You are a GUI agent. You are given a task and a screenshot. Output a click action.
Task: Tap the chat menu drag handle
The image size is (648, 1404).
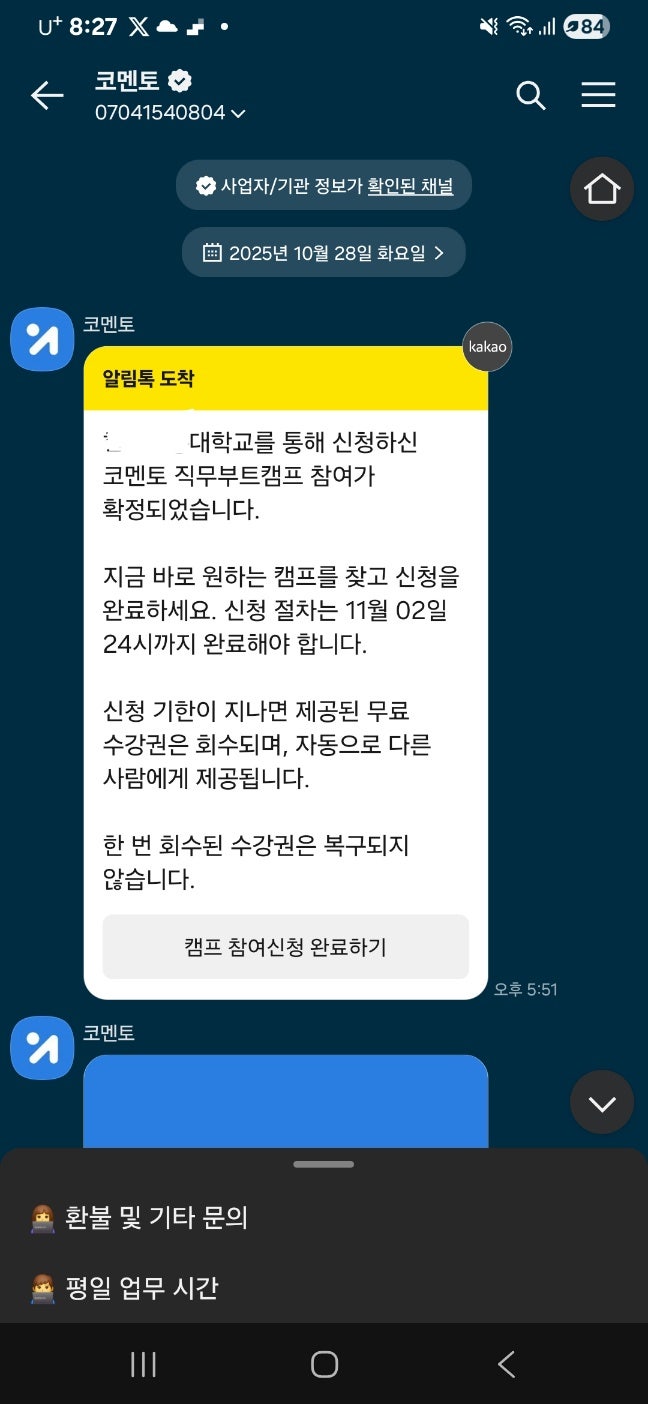click(x=323, y=1164)
